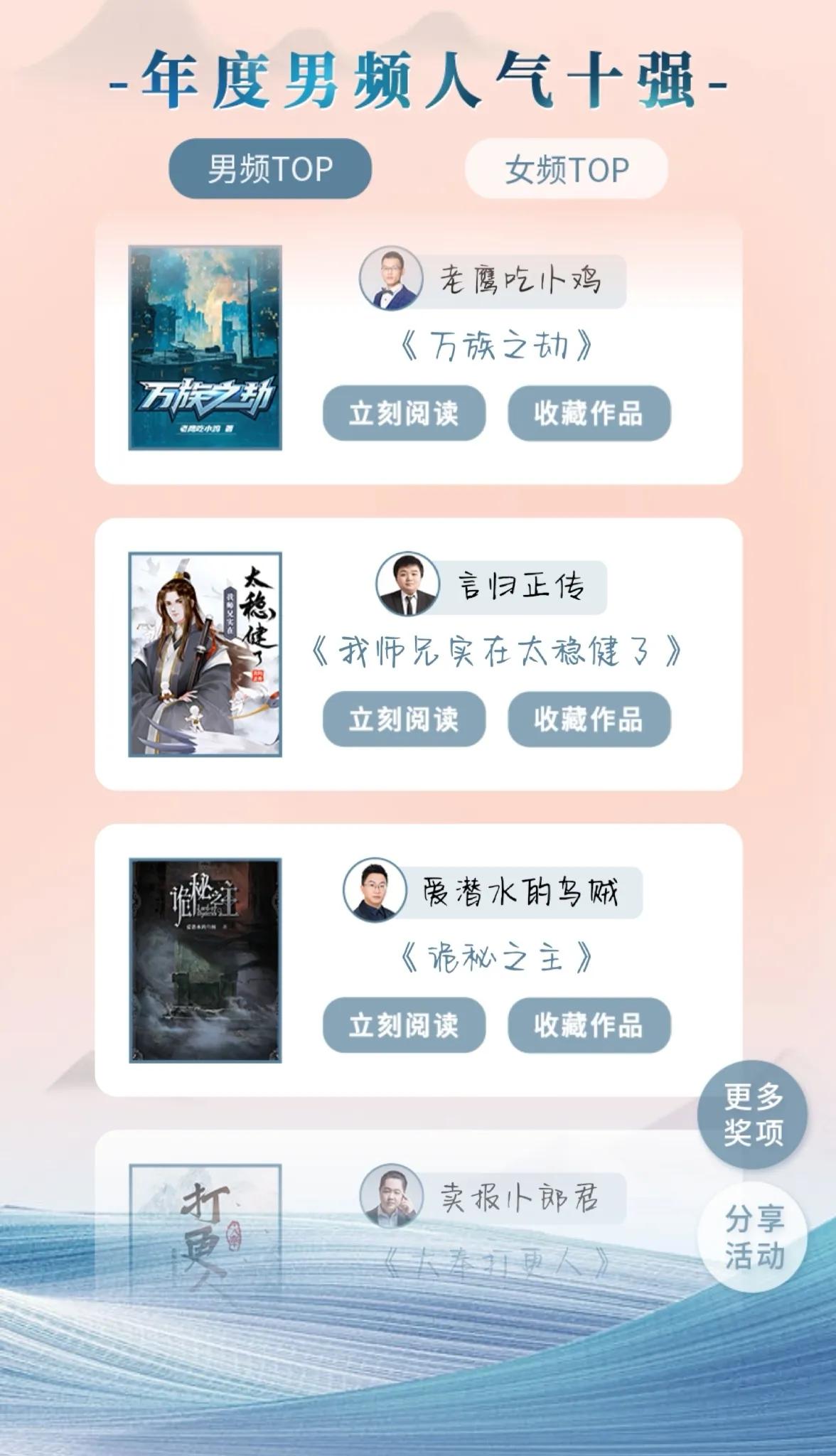Switch to the 女频TOP tab
Screen dimensions: 836x1456
point(566,169)
